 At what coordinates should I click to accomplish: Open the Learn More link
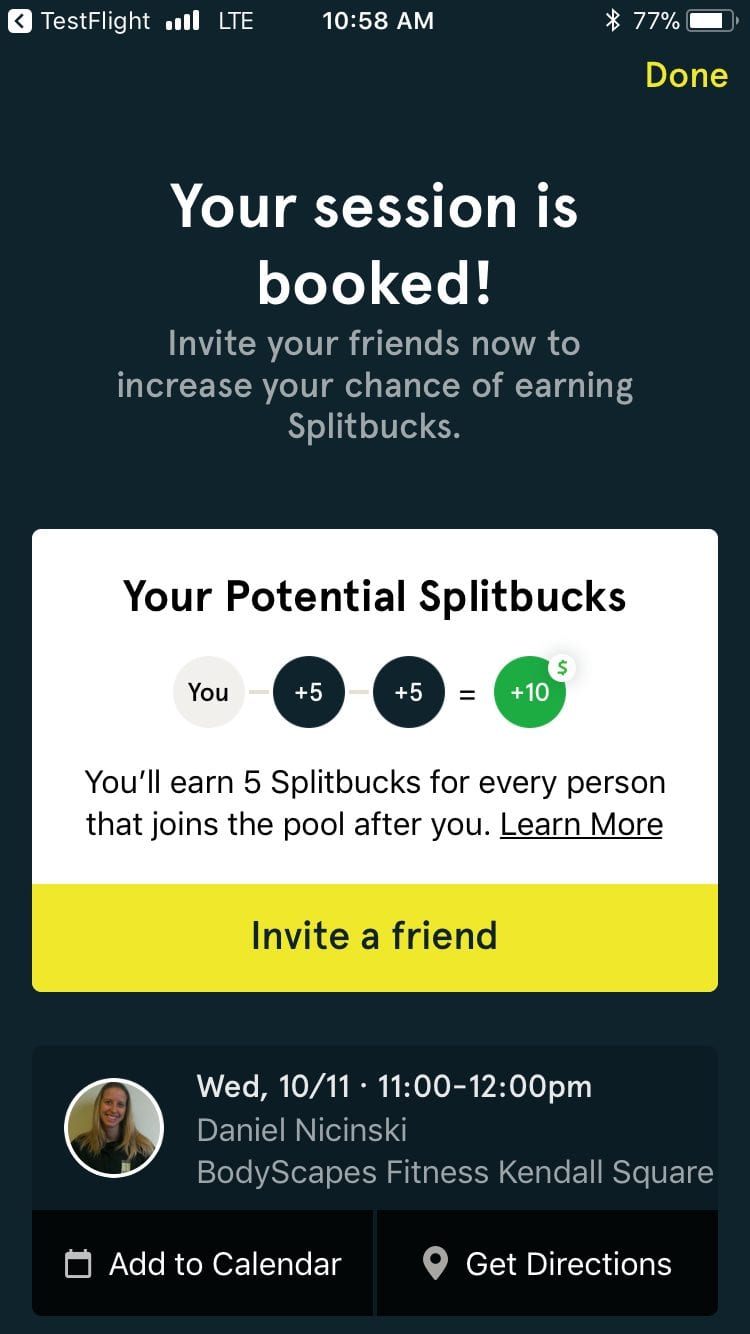(581, 824)
